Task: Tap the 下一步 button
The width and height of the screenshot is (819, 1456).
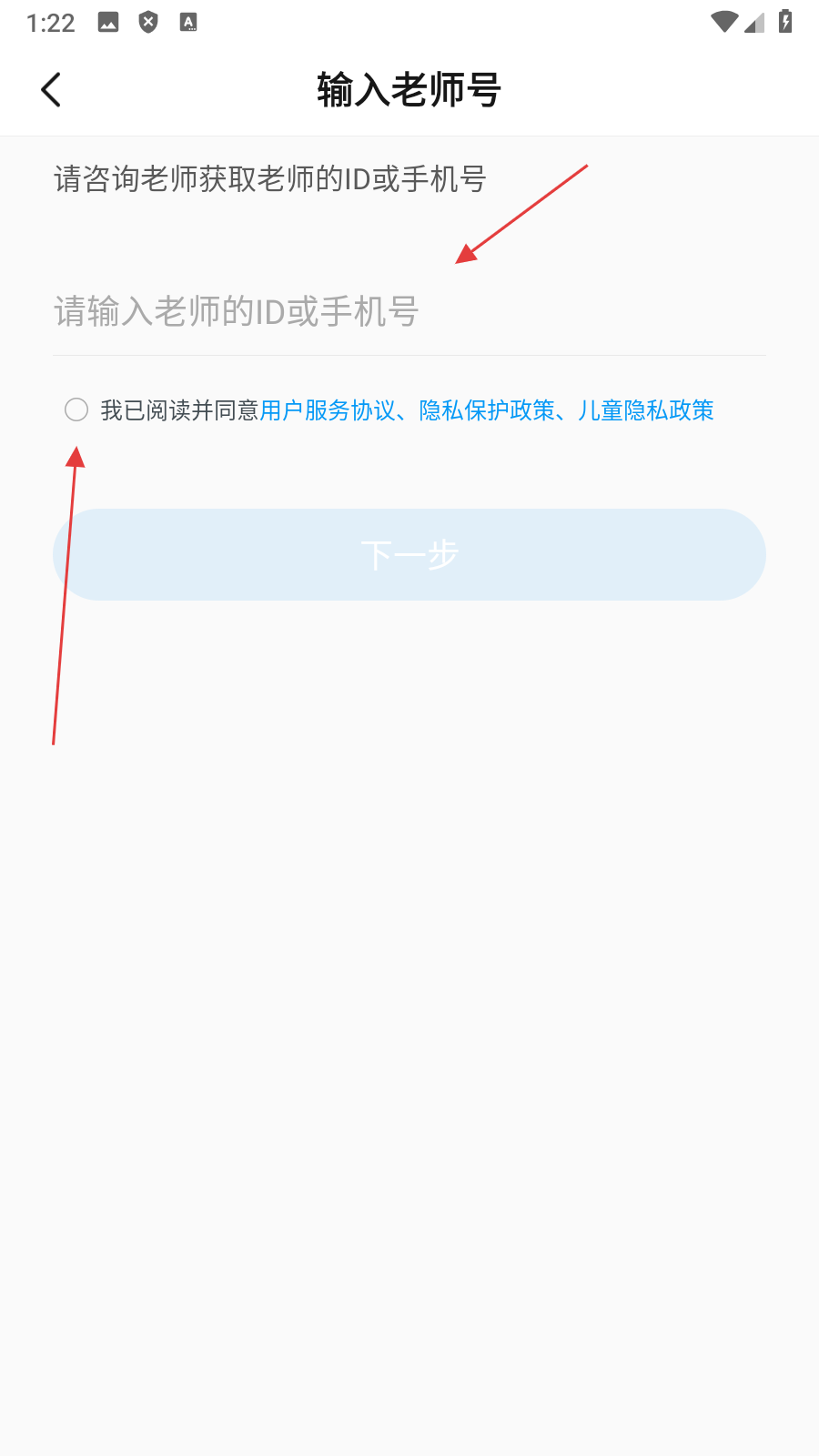Action: (409, 554)
